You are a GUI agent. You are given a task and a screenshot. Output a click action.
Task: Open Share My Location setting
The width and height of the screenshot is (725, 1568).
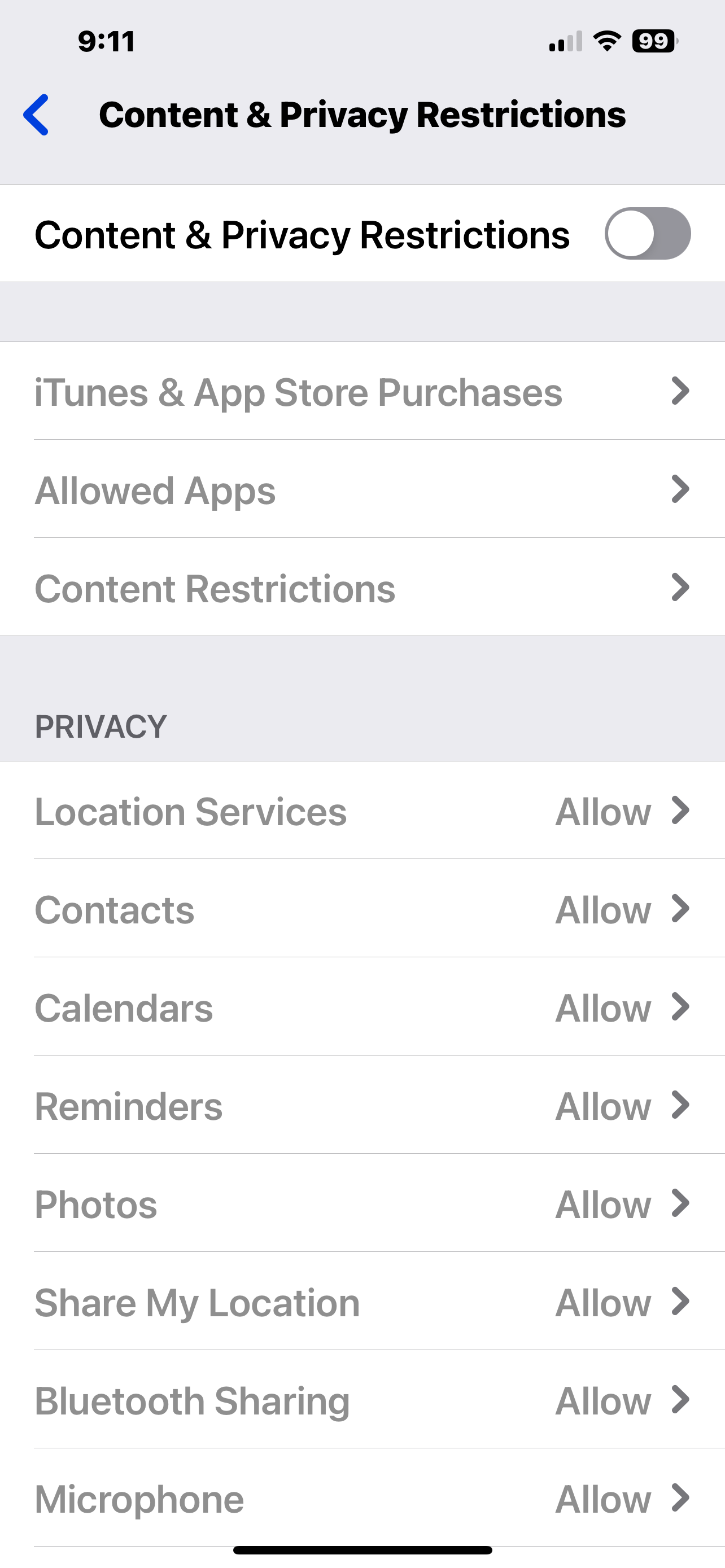click(362, 1302)
